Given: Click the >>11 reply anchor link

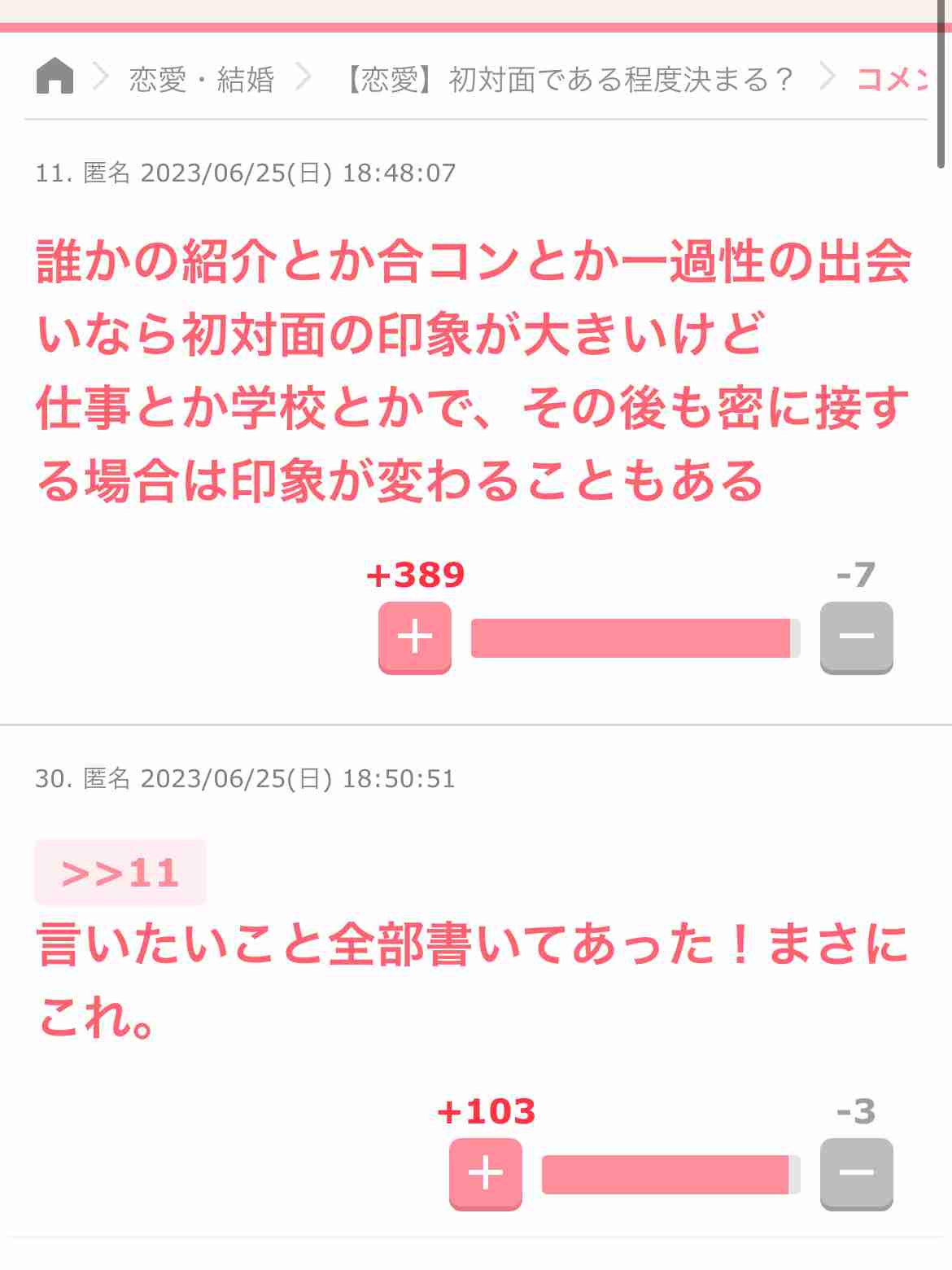Looking at the screenshot, I should [119, 873].
